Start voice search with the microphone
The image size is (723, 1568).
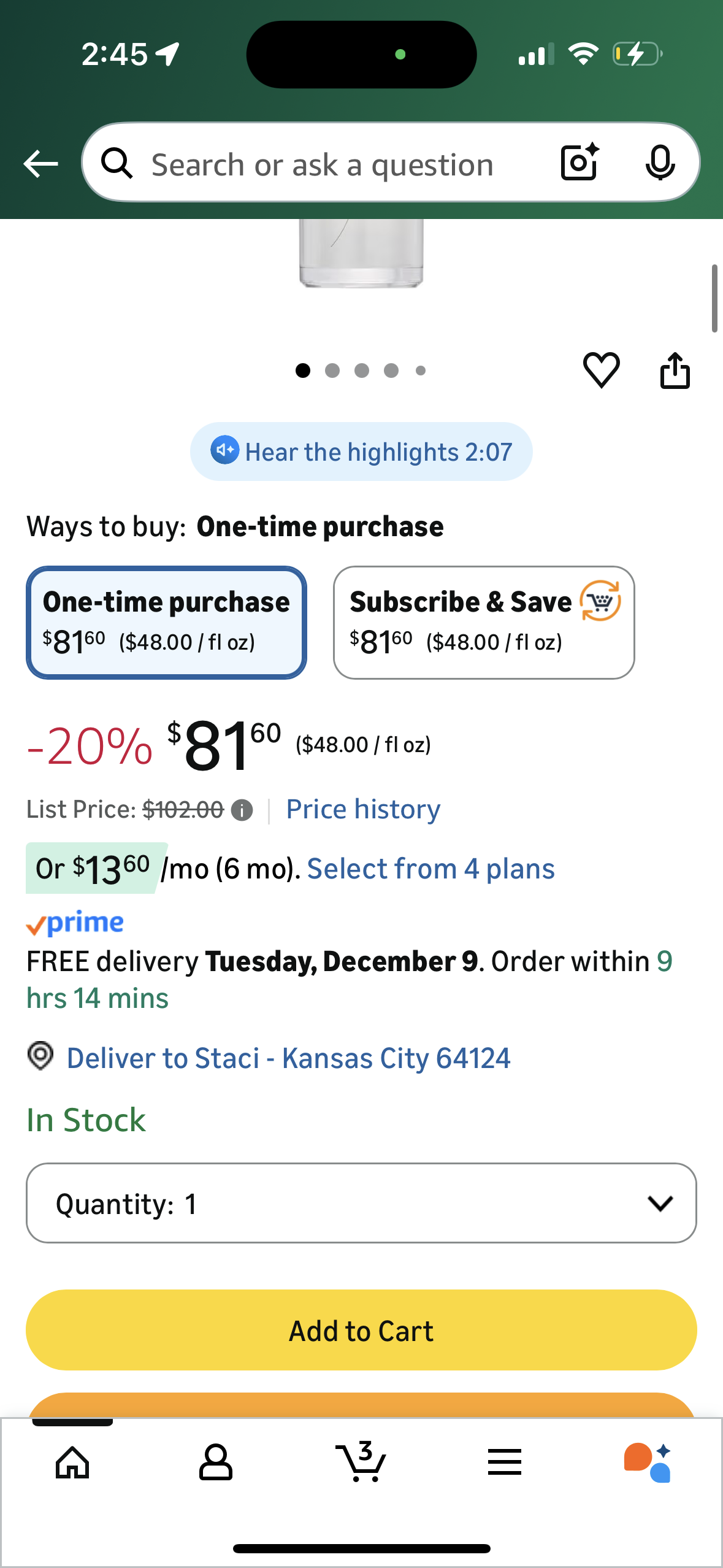tap(660, 163)
